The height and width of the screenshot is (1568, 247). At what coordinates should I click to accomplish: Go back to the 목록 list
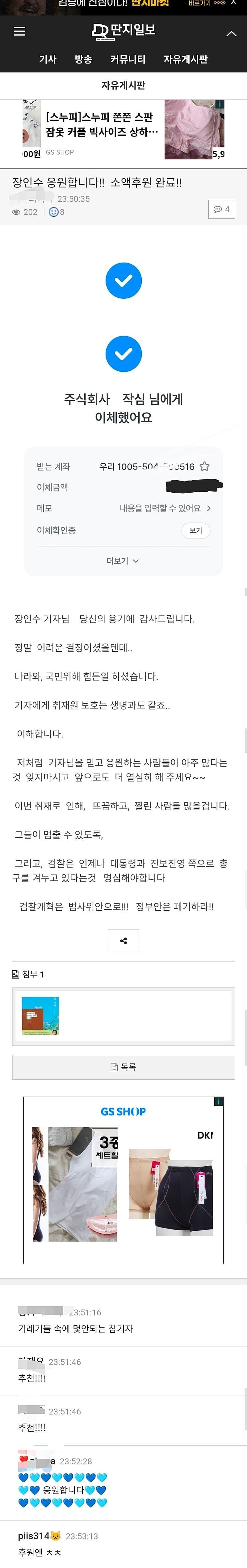tap(123, 1067)
